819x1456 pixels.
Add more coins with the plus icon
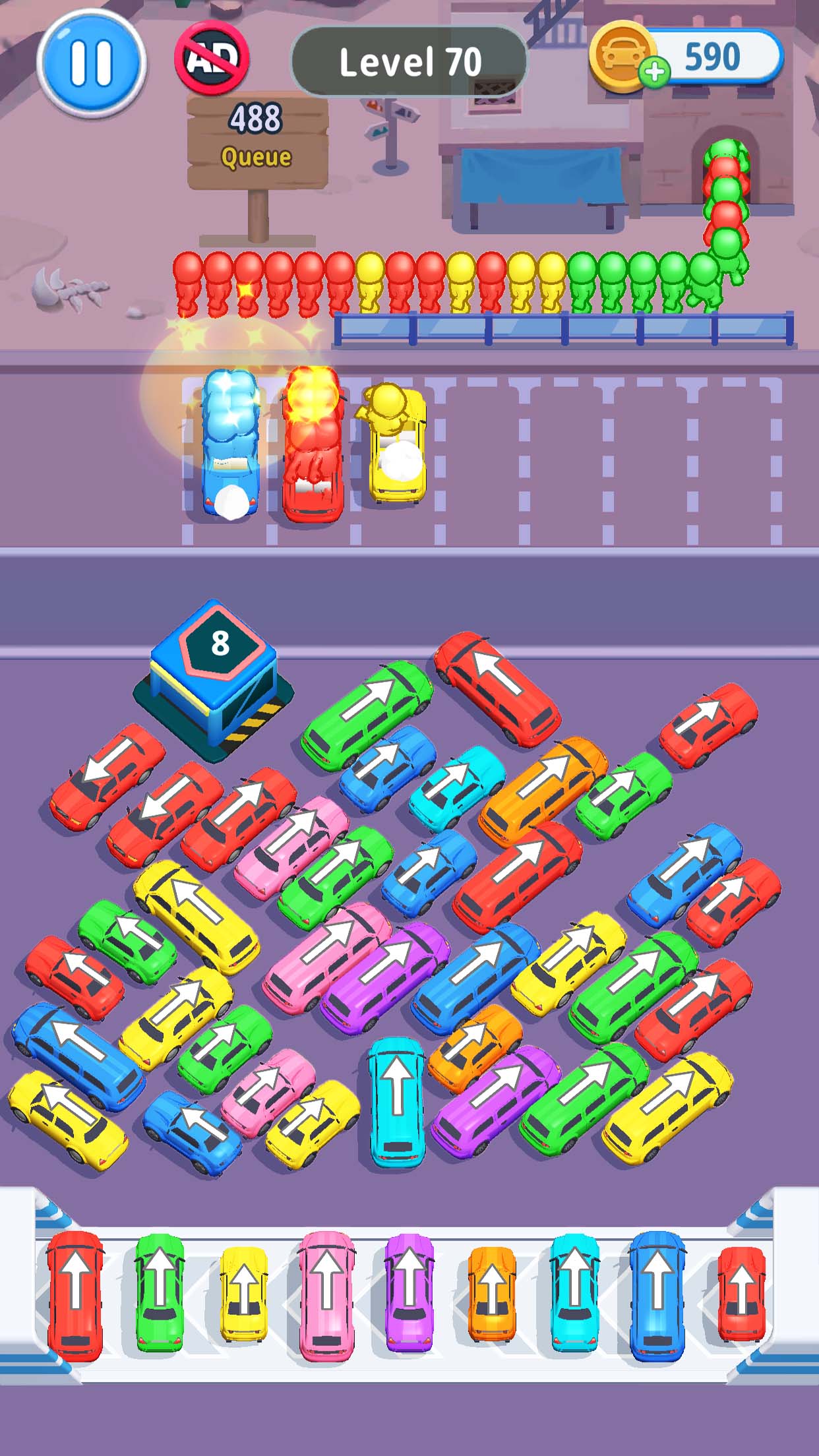[655, 72]
